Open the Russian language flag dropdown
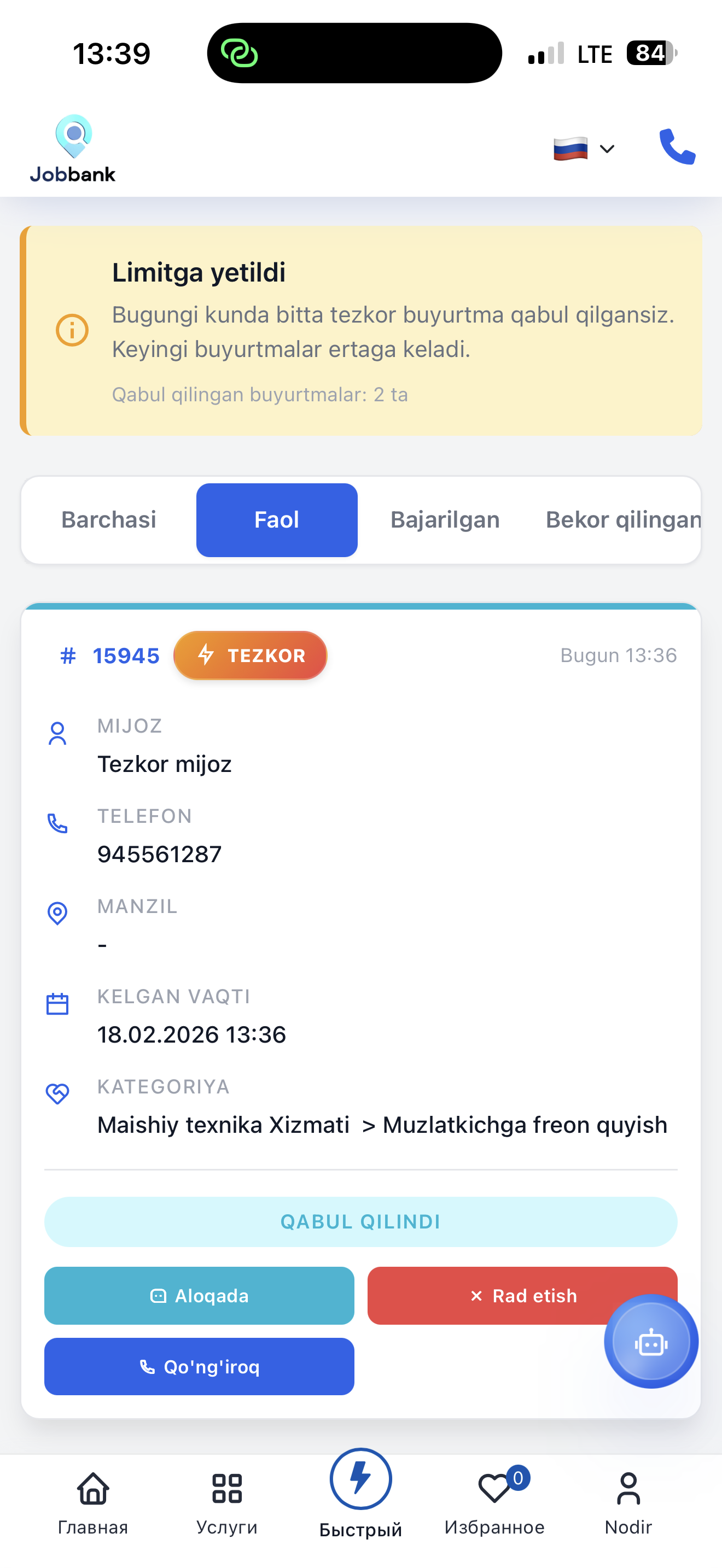722x1568 pixels. pyautogui.click(x=570, y=148)
